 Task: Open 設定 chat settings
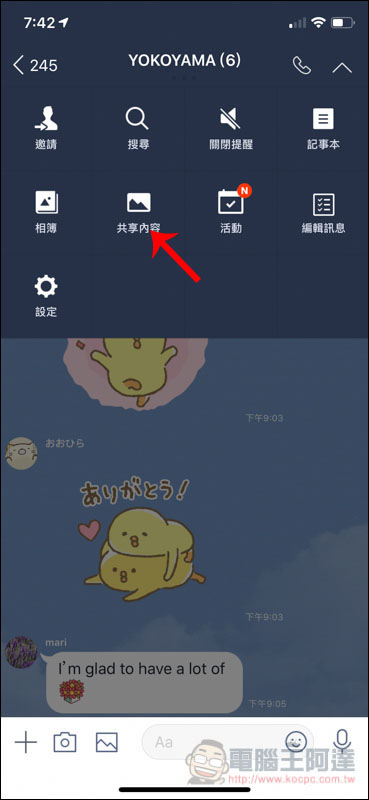click(46, 296)
